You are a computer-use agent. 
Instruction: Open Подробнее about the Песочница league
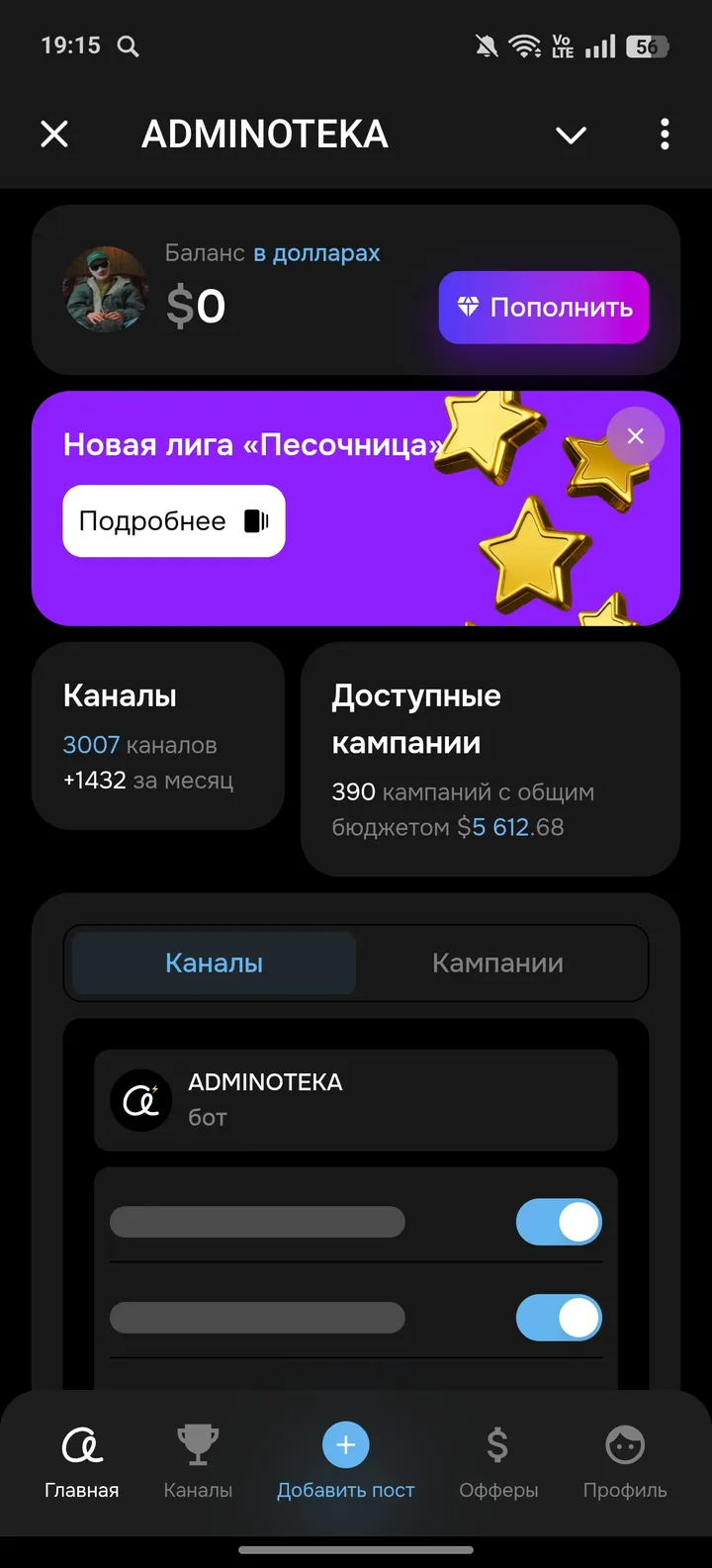(173, 520)
